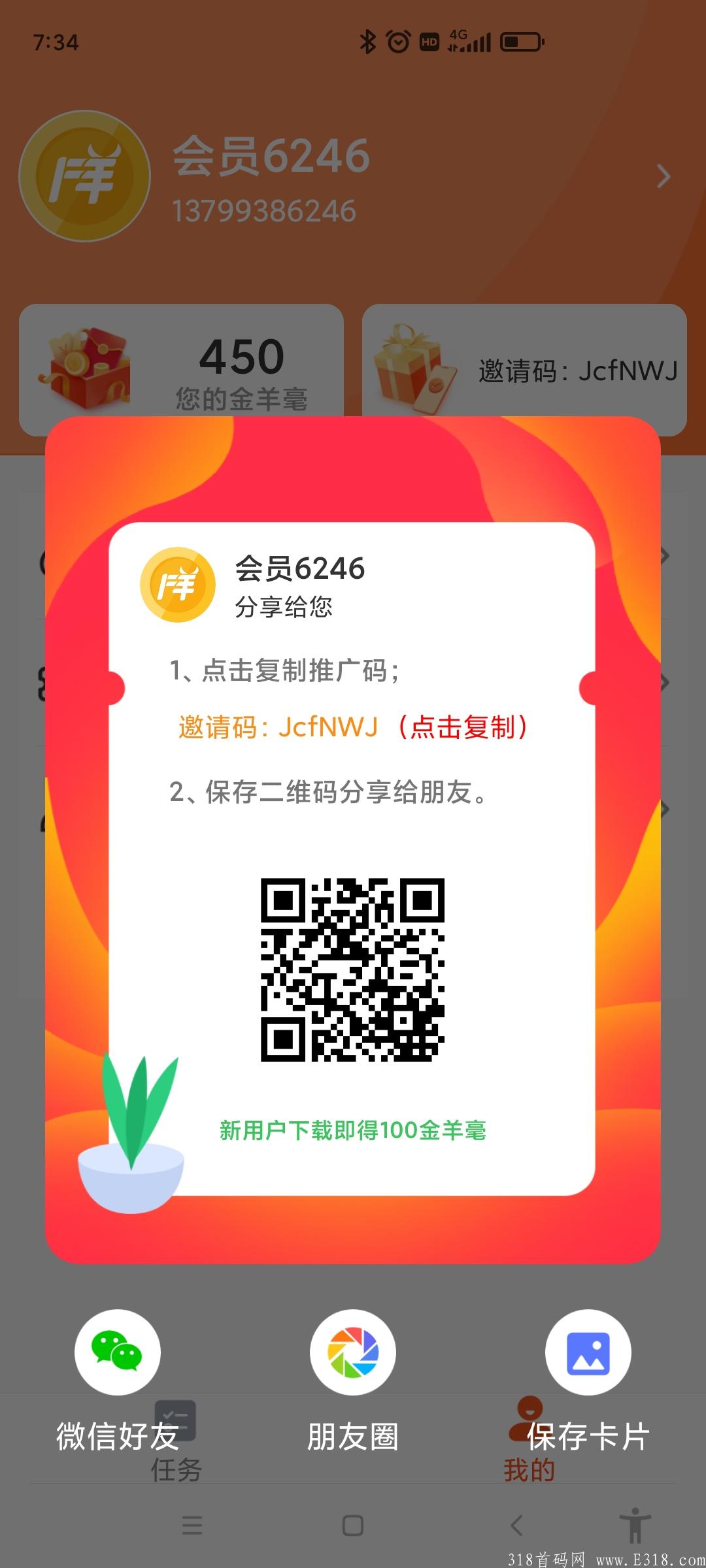The image size is (706, 1568).
Task: Tap the battery indicator in status bar
Action: 520,41
